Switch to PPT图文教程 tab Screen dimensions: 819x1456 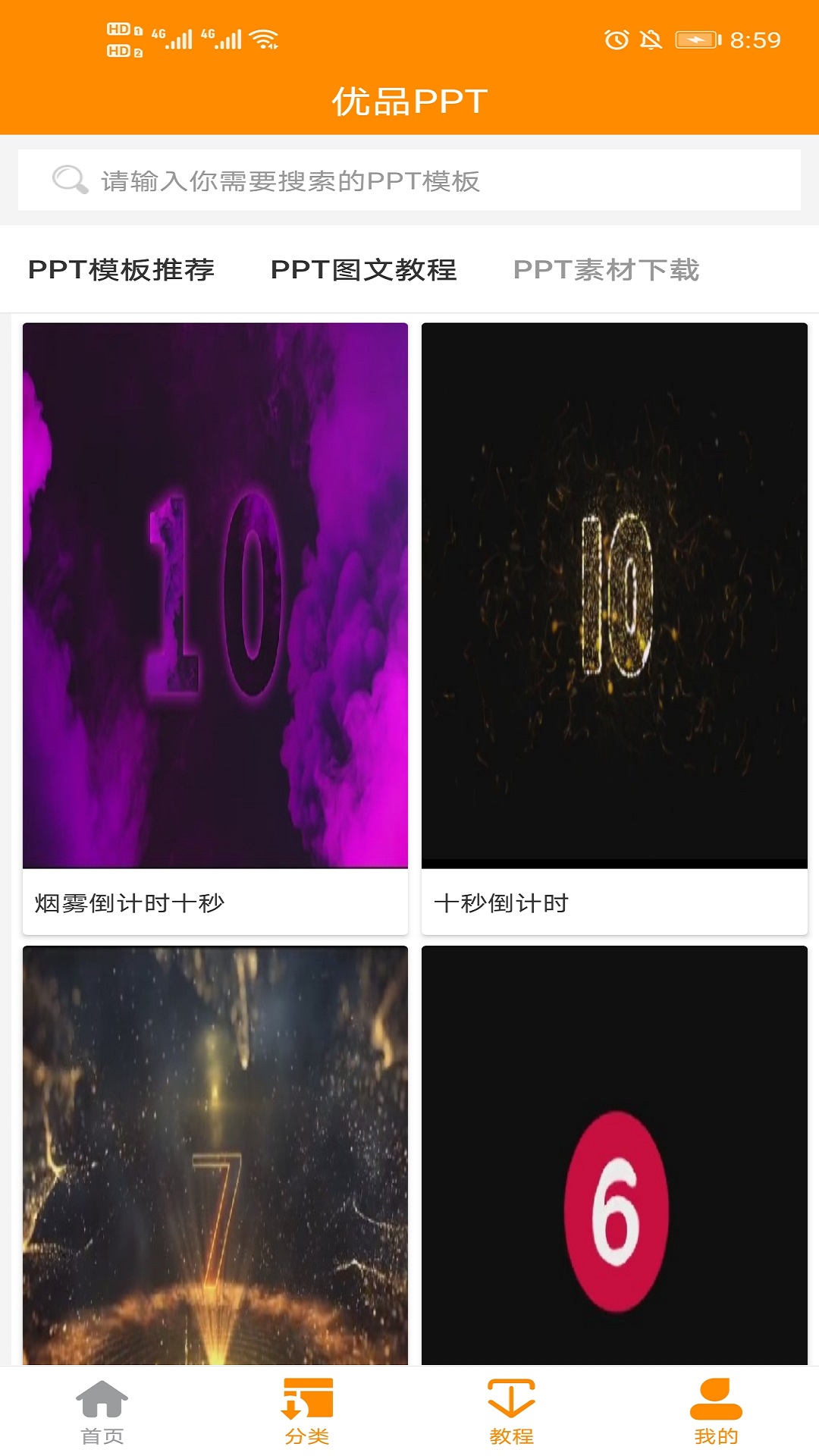click(363, 270)
